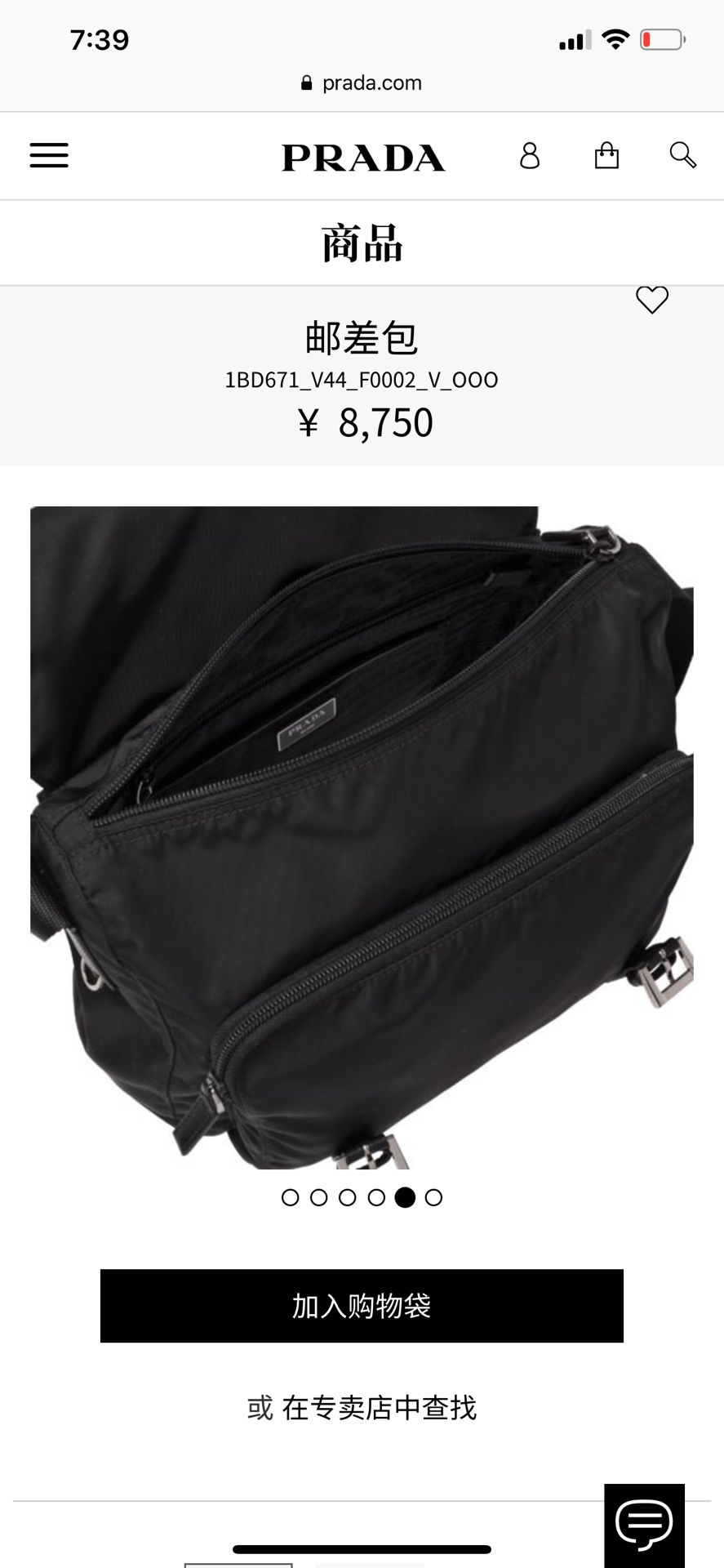
Task: Add the bag to wishlist heart
Action: [652, 300]
